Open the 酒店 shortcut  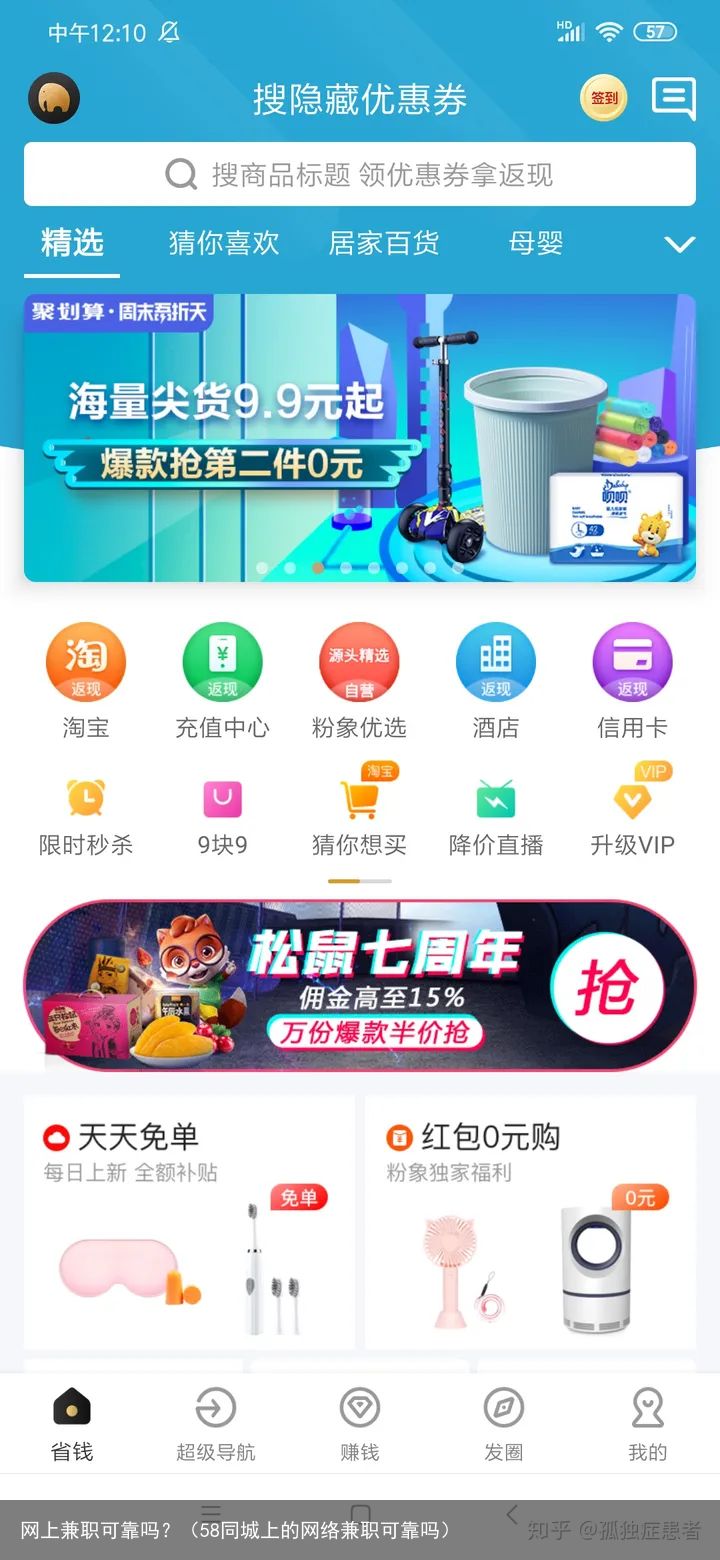click(496, 680)
